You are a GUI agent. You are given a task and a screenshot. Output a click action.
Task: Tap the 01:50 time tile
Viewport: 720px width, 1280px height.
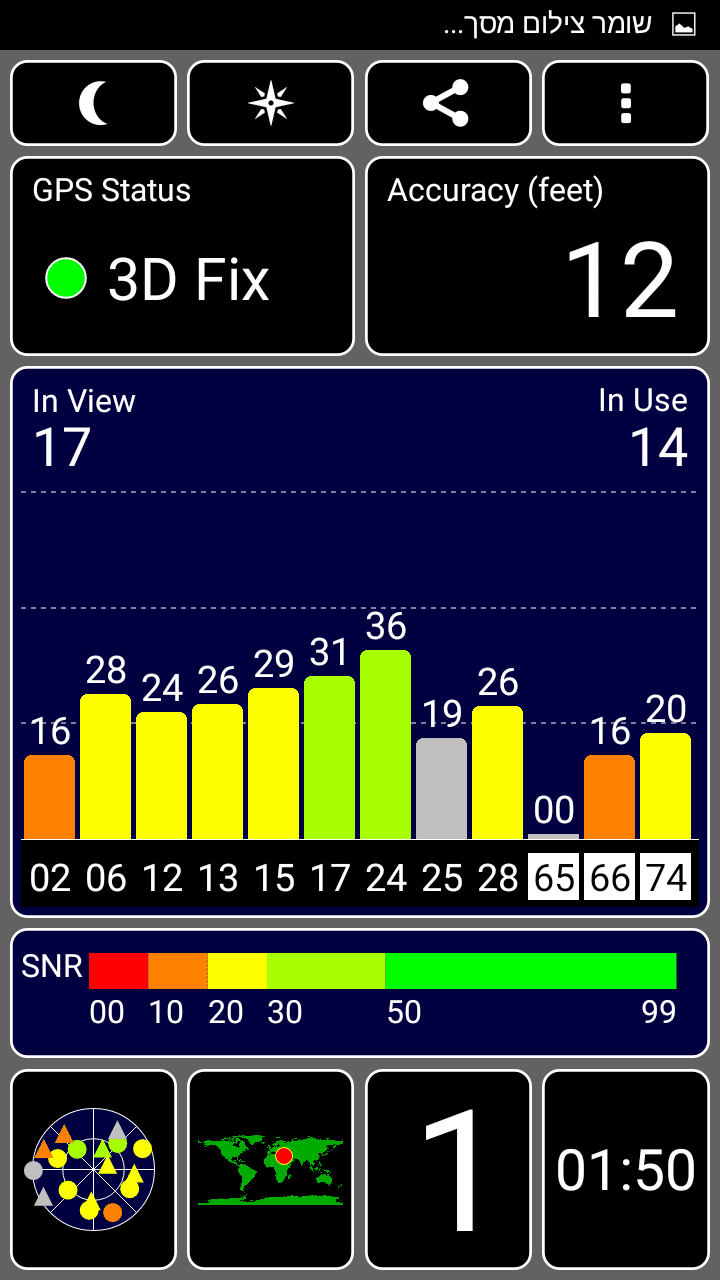(625, 1169)
